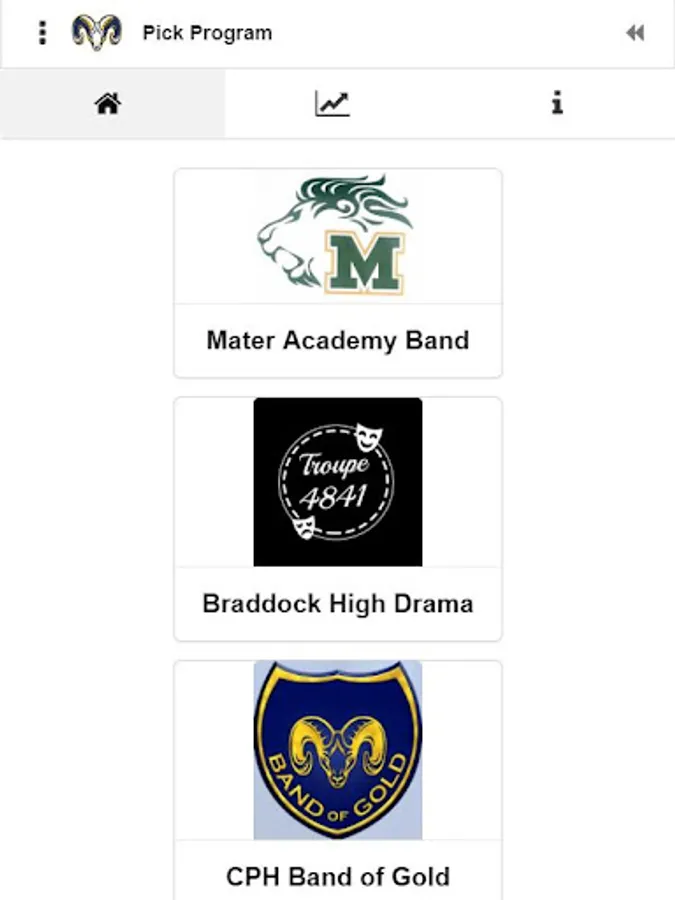
Task: Switch to the Home tab
Action: click(108, 104)
